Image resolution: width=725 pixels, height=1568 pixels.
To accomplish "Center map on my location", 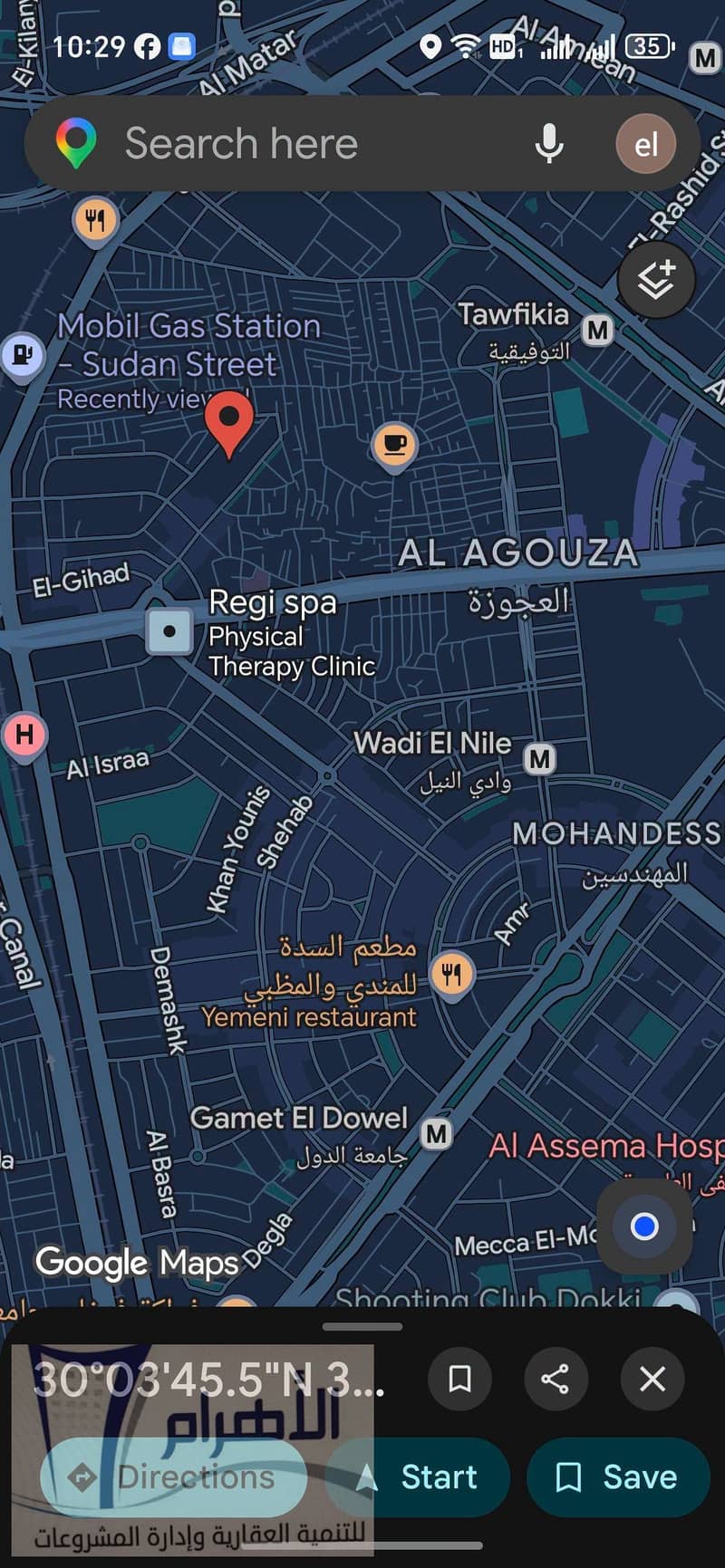I will pos(644,1226).
